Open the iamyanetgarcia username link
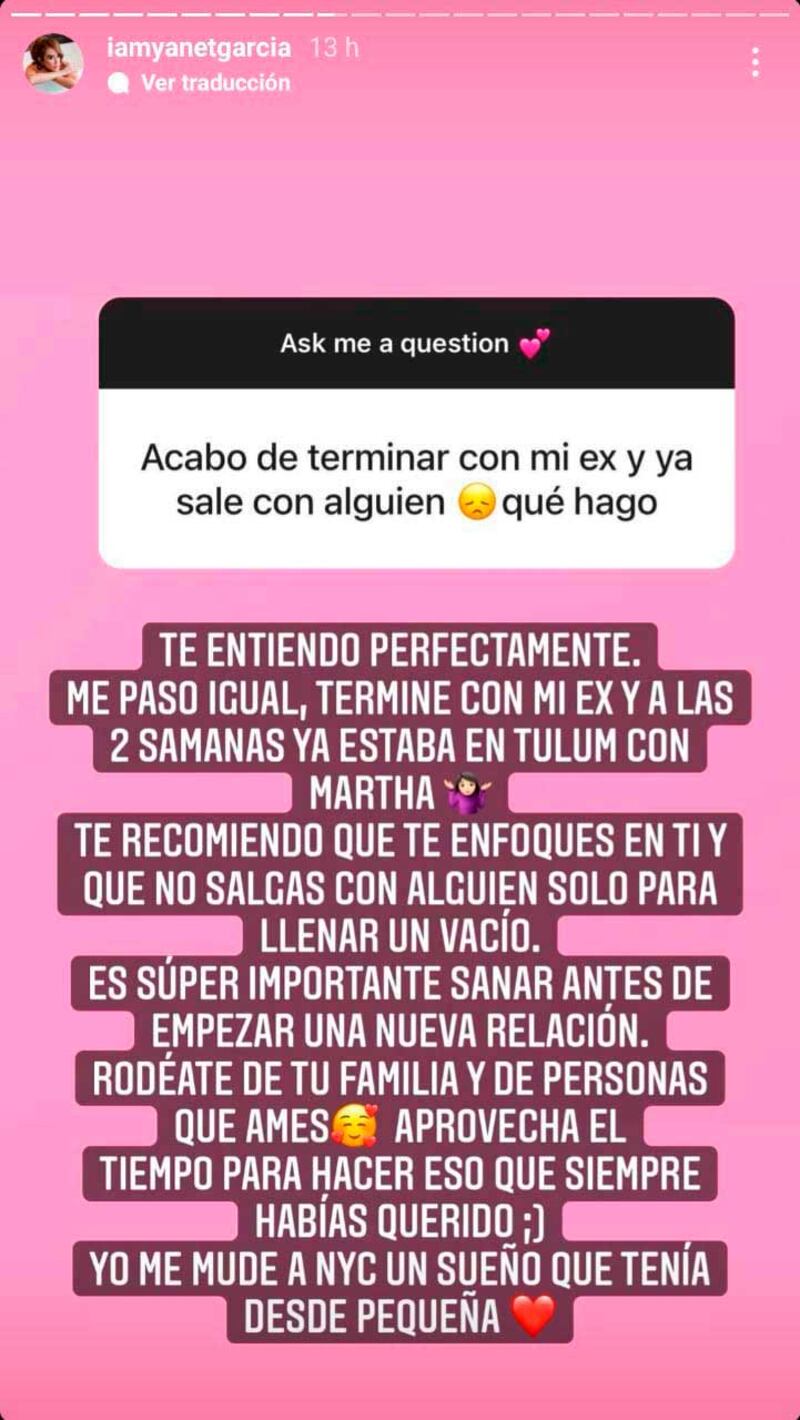 coord(199,47)
